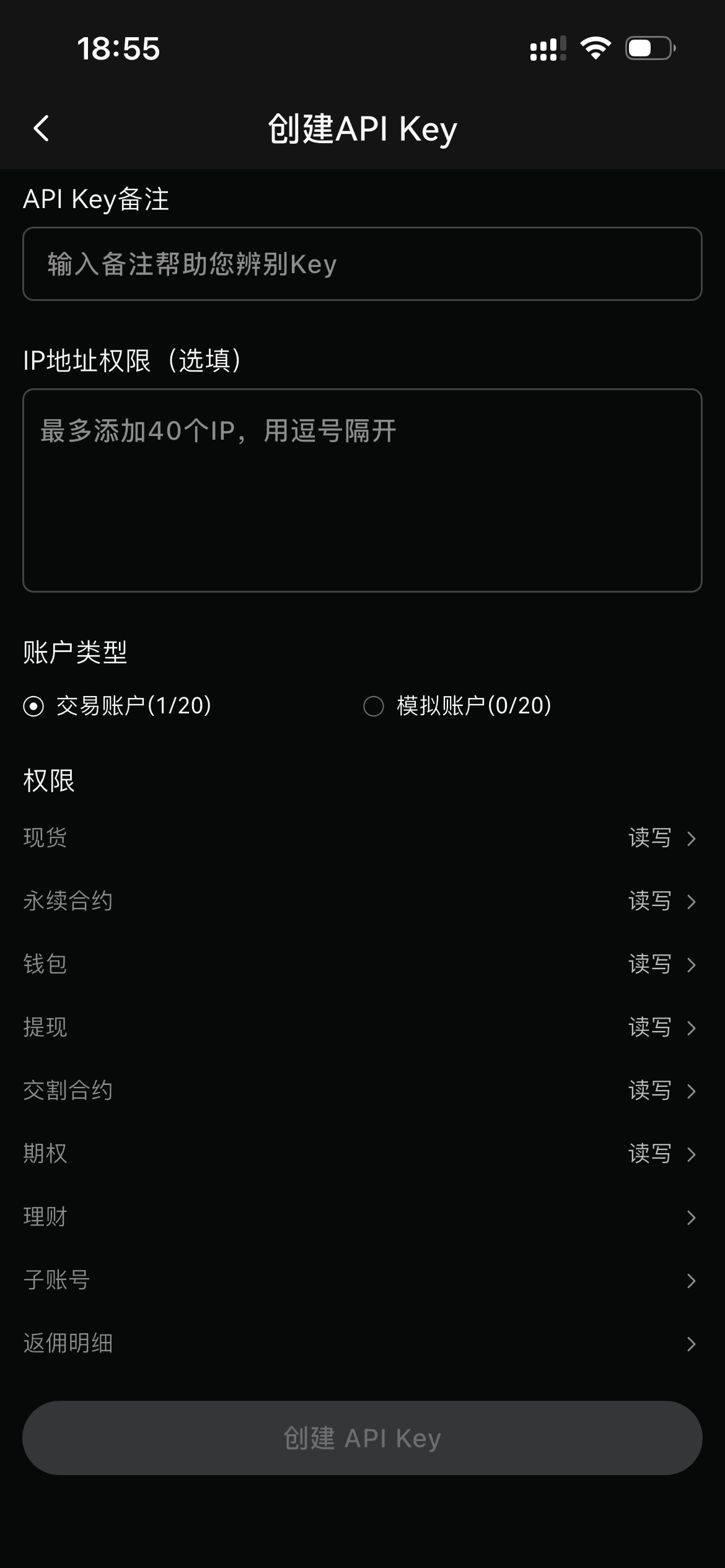Tap the back arrow to exit API Key creation
The image size is (725, 1568).
40,128
